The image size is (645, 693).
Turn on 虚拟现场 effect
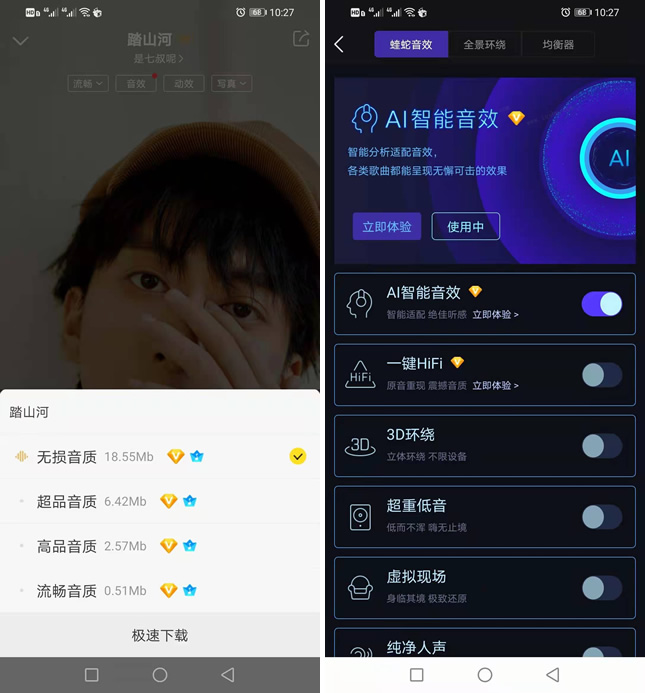[x=602, y=588]
